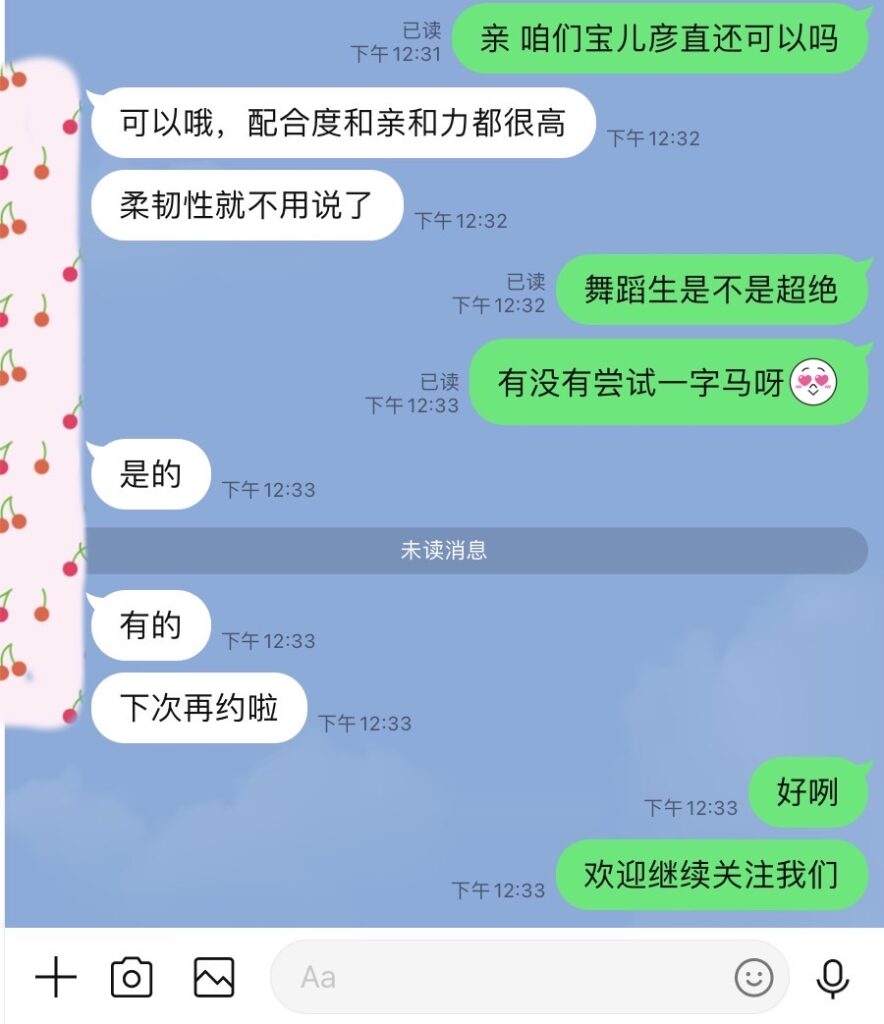Open the camera to take a photo
The height and width of the screenshot is (1024, 884).
[131, 977]
